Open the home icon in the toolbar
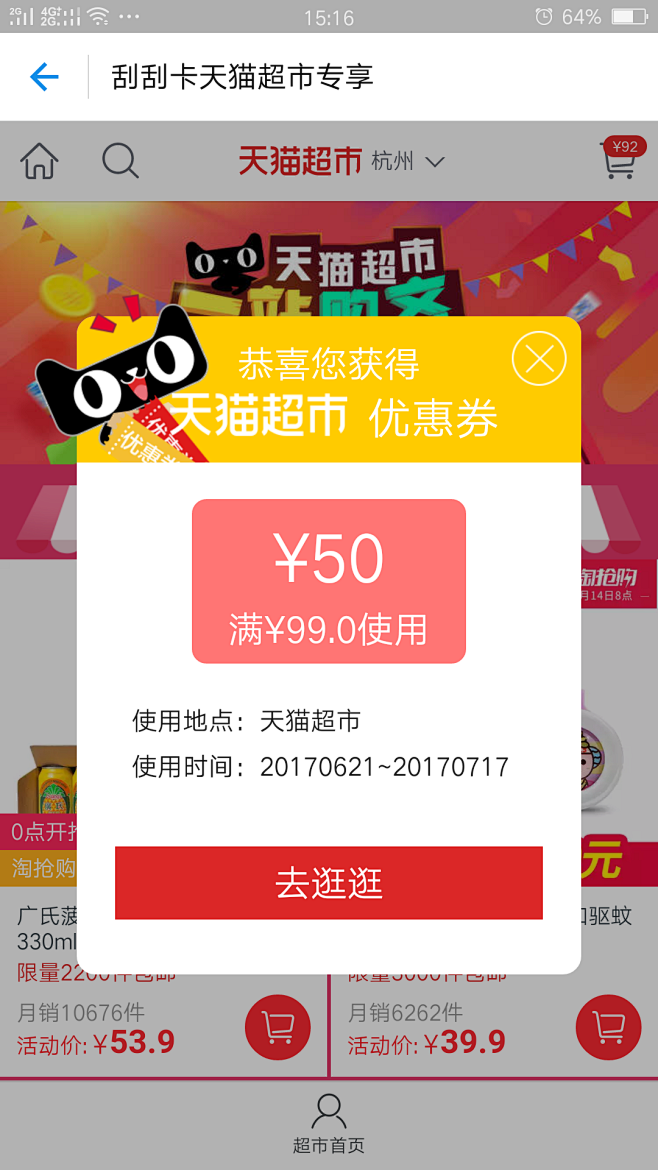This screenshot has width=658, height=1170. pos(40,161)
